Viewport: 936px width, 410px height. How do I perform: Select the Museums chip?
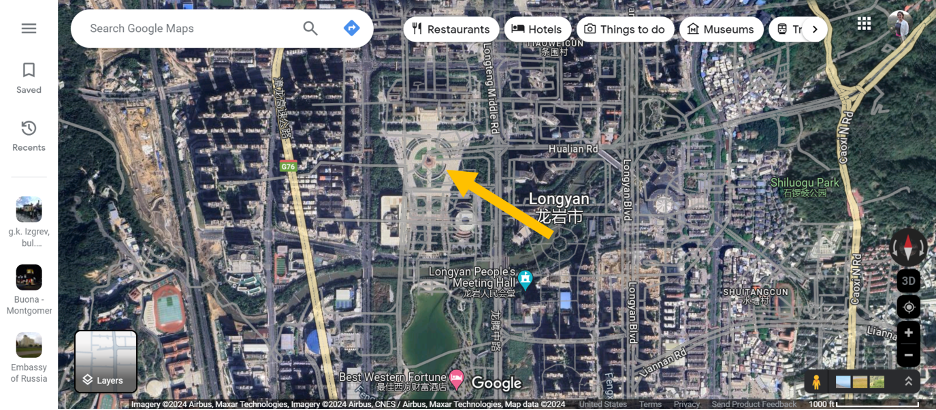coord(720,29)
